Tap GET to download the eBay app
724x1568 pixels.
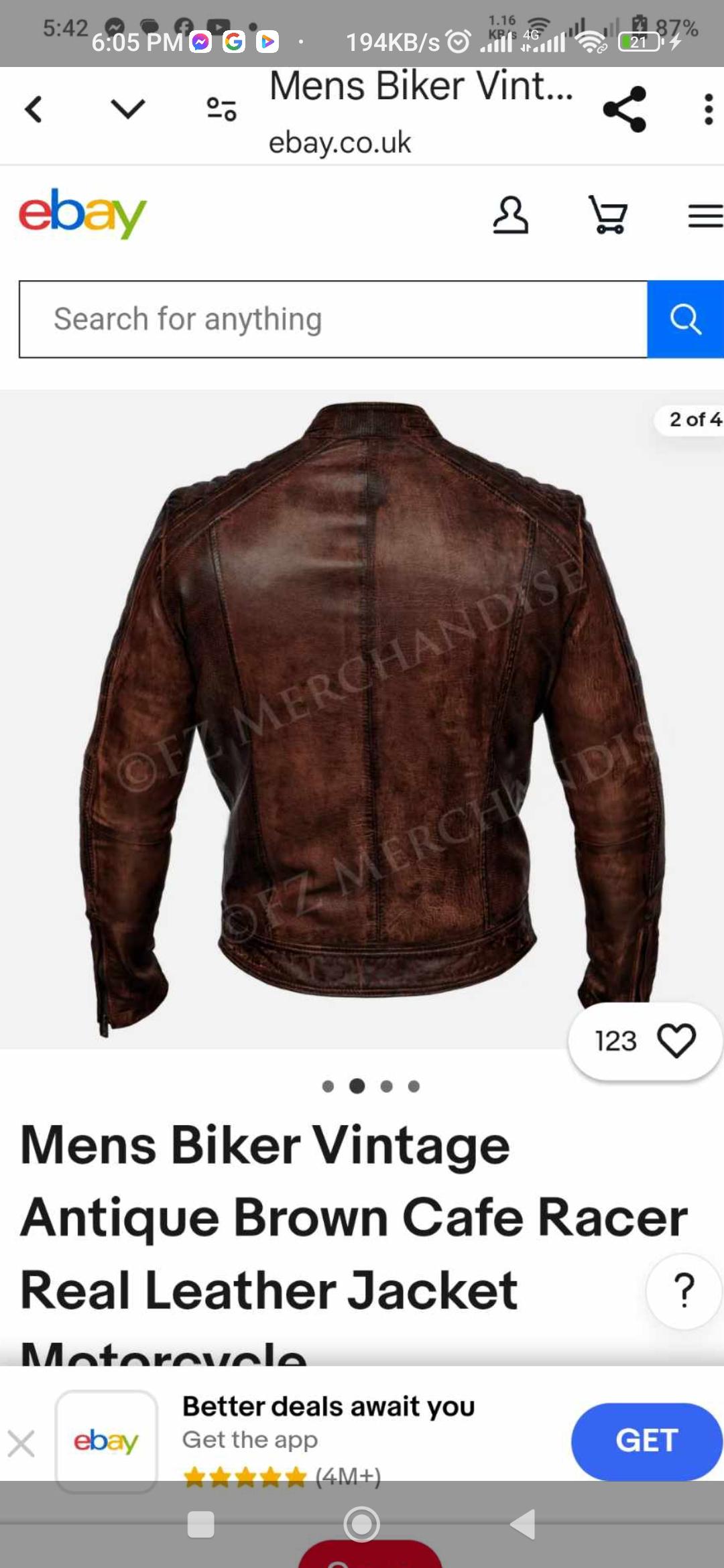click(x=646, y=1441)
